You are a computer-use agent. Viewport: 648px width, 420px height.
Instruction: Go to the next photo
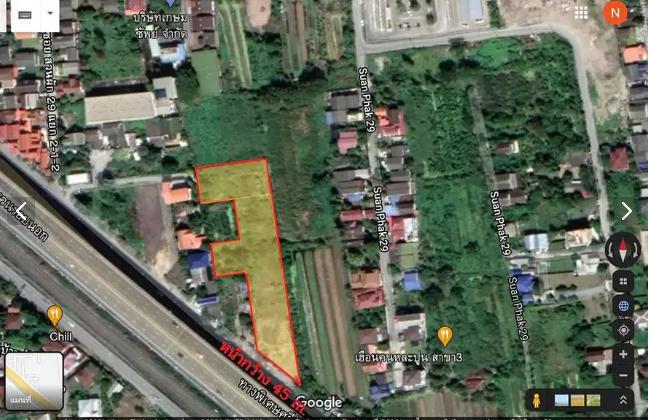[x=627, y=211]
